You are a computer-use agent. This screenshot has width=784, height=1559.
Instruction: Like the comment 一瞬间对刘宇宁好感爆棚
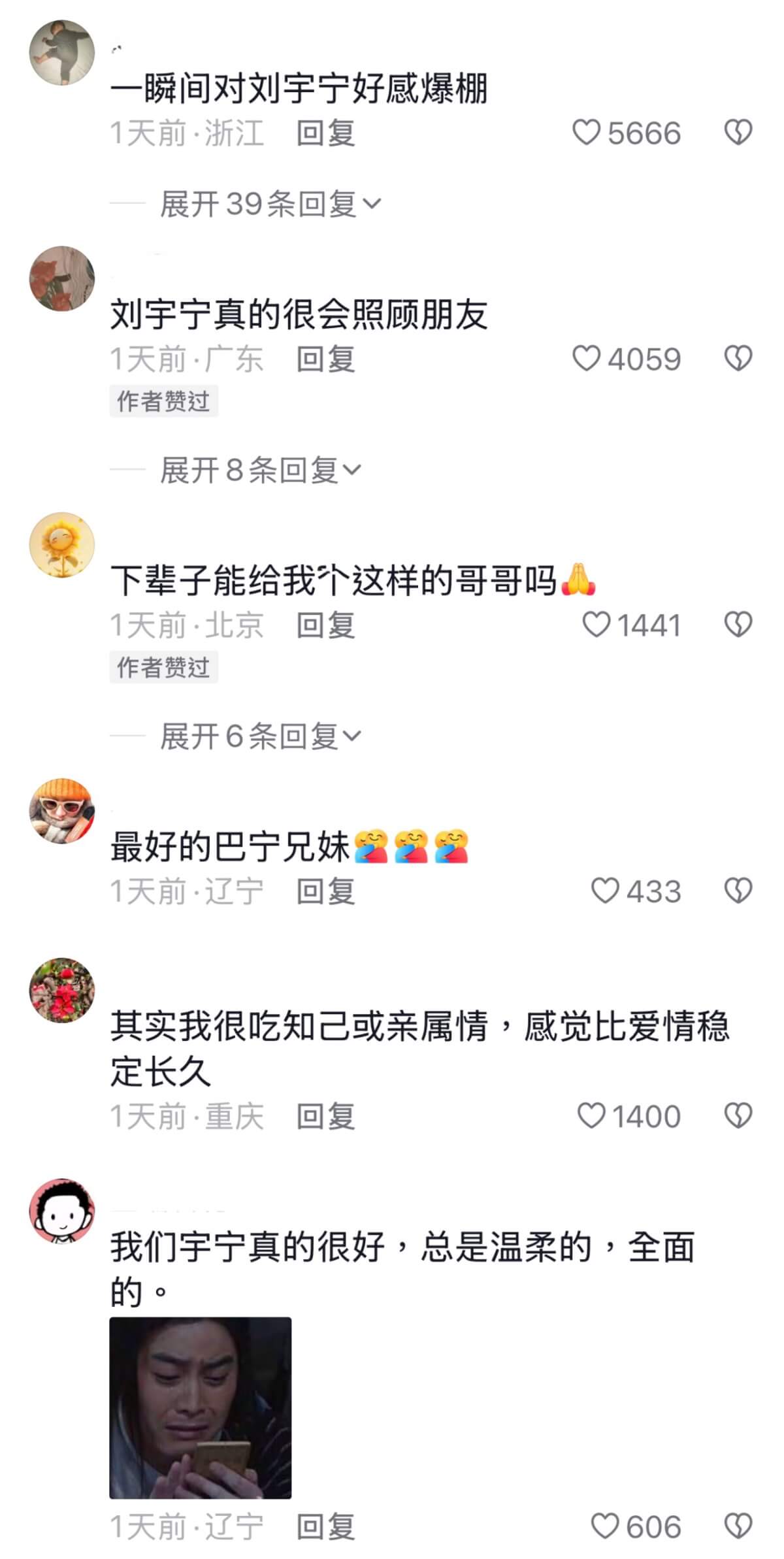(586, 133)
